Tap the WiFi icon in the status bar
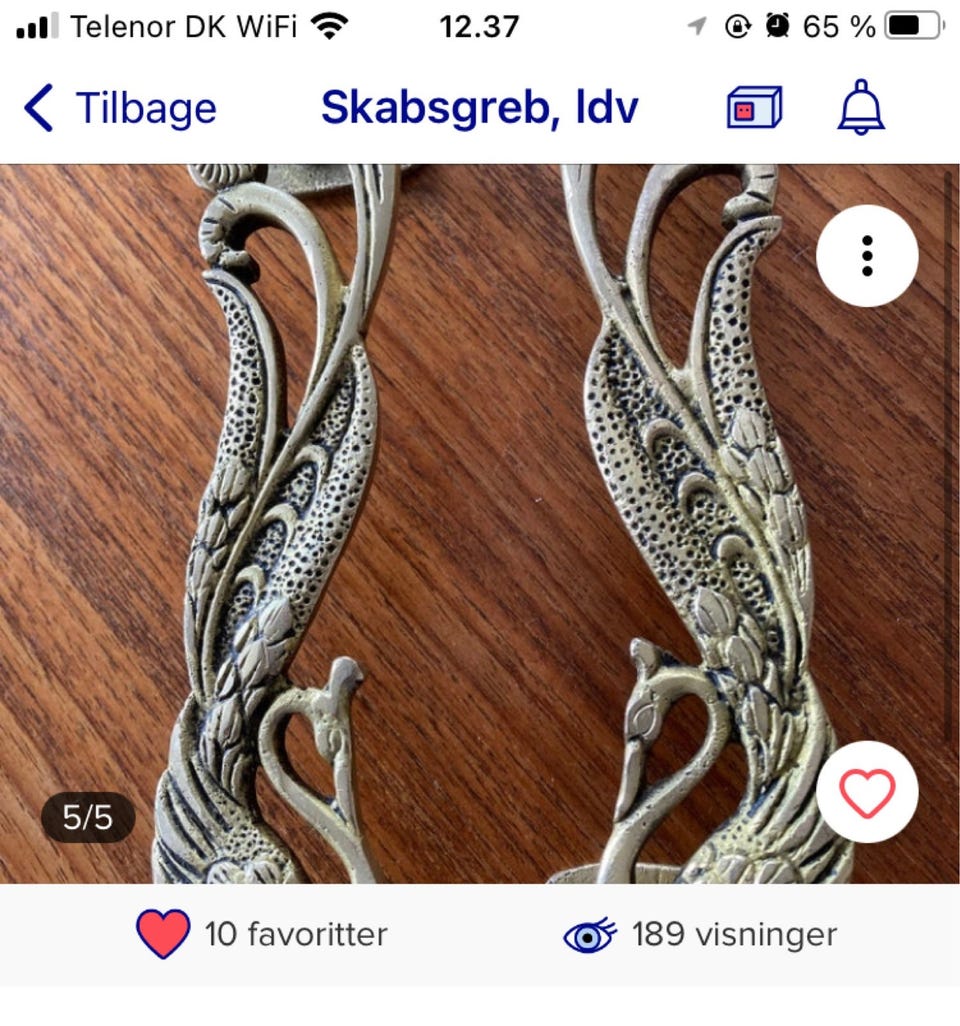 click(330, 25)
